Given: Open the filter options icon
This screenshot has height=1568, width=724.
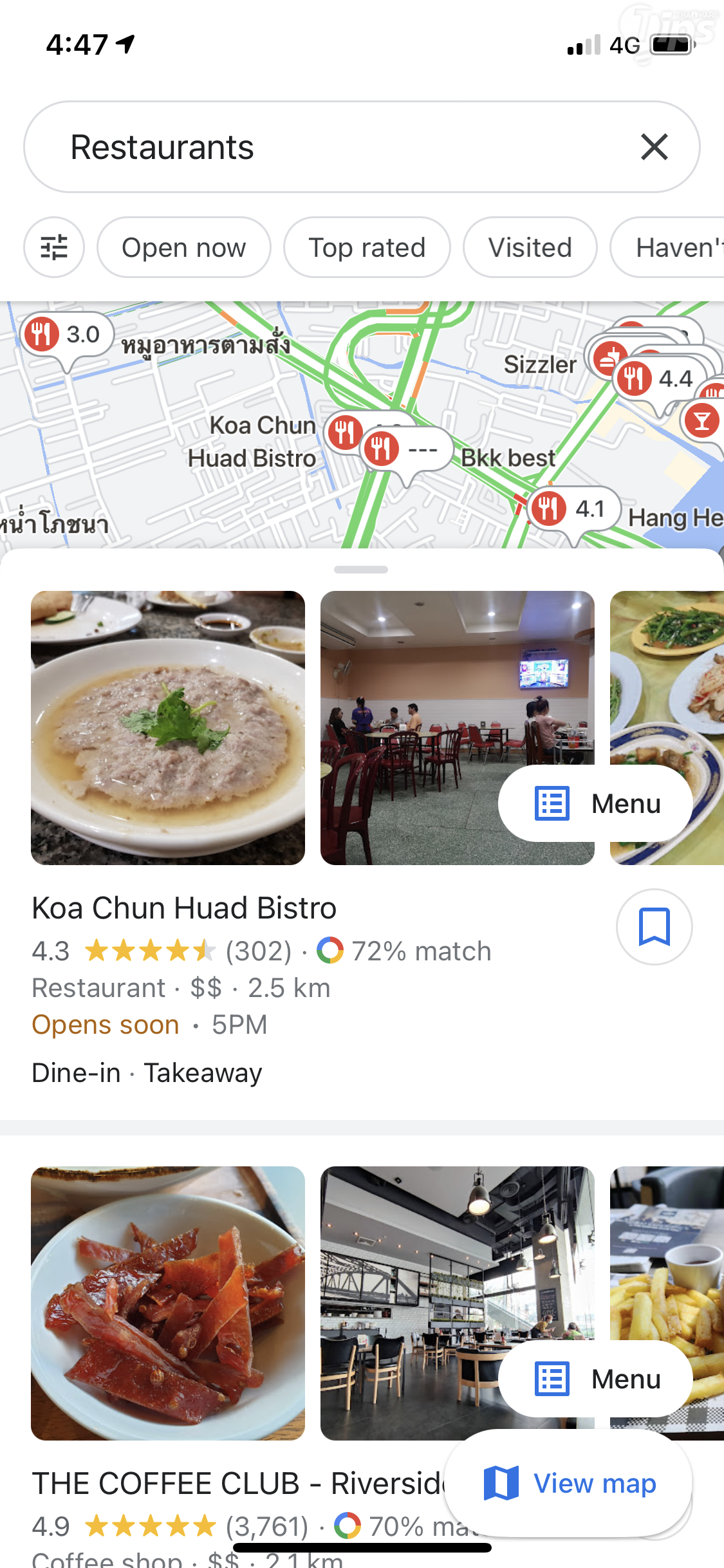Looking at the screenshot, I should 54,247.
